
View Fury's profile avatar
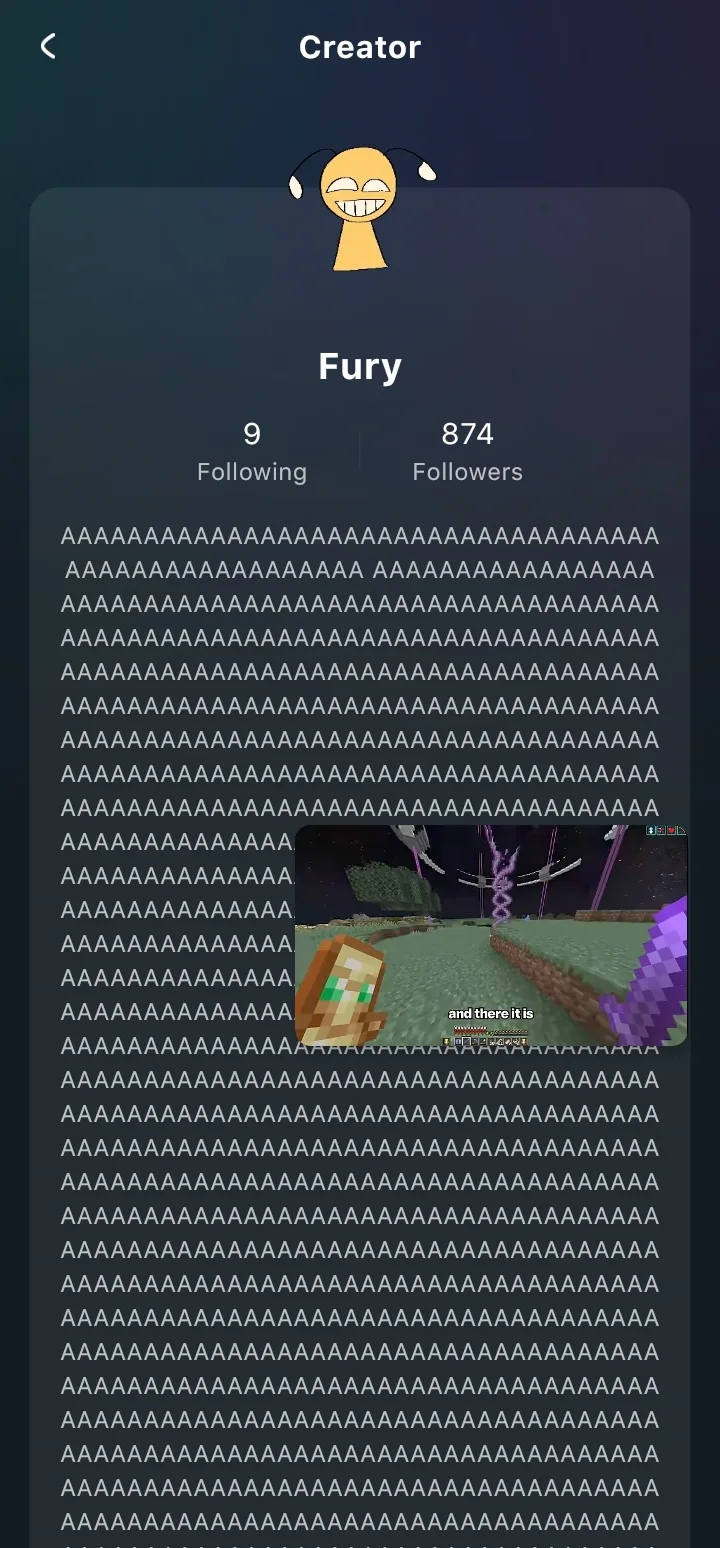point(360,209)
